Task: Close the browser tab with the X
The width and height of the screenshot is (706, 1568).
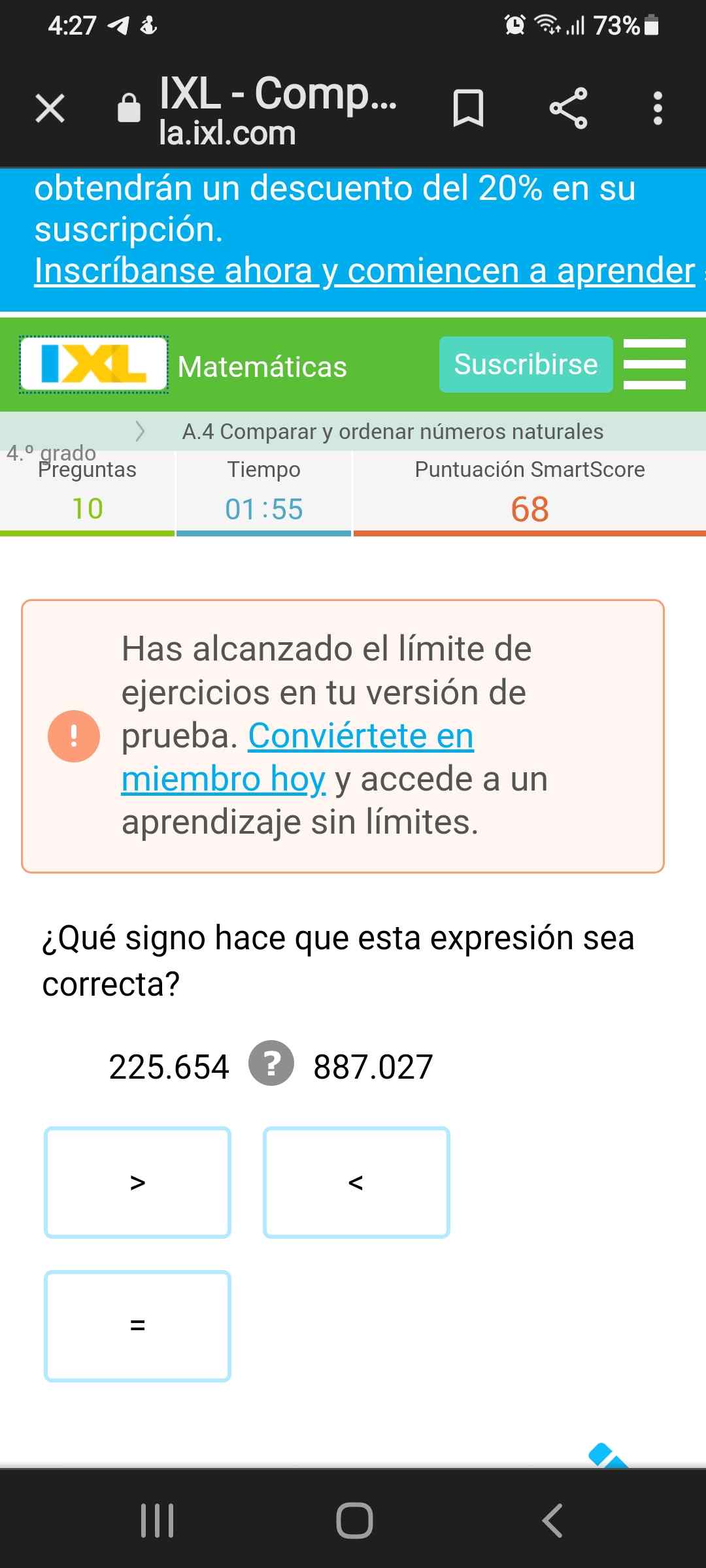Action: click(x=50, y=108)
